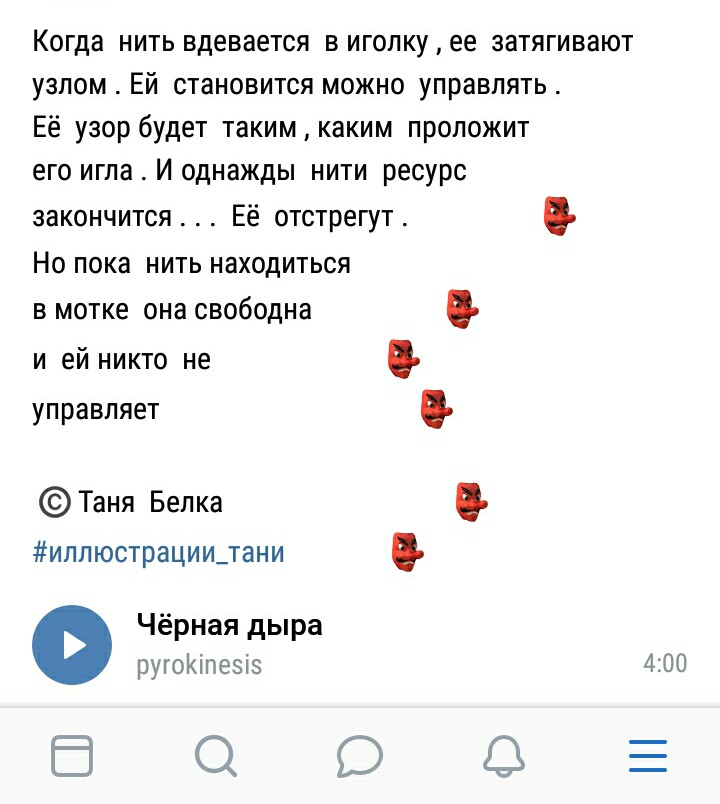Open the notifications bell tab

point(504,755)
